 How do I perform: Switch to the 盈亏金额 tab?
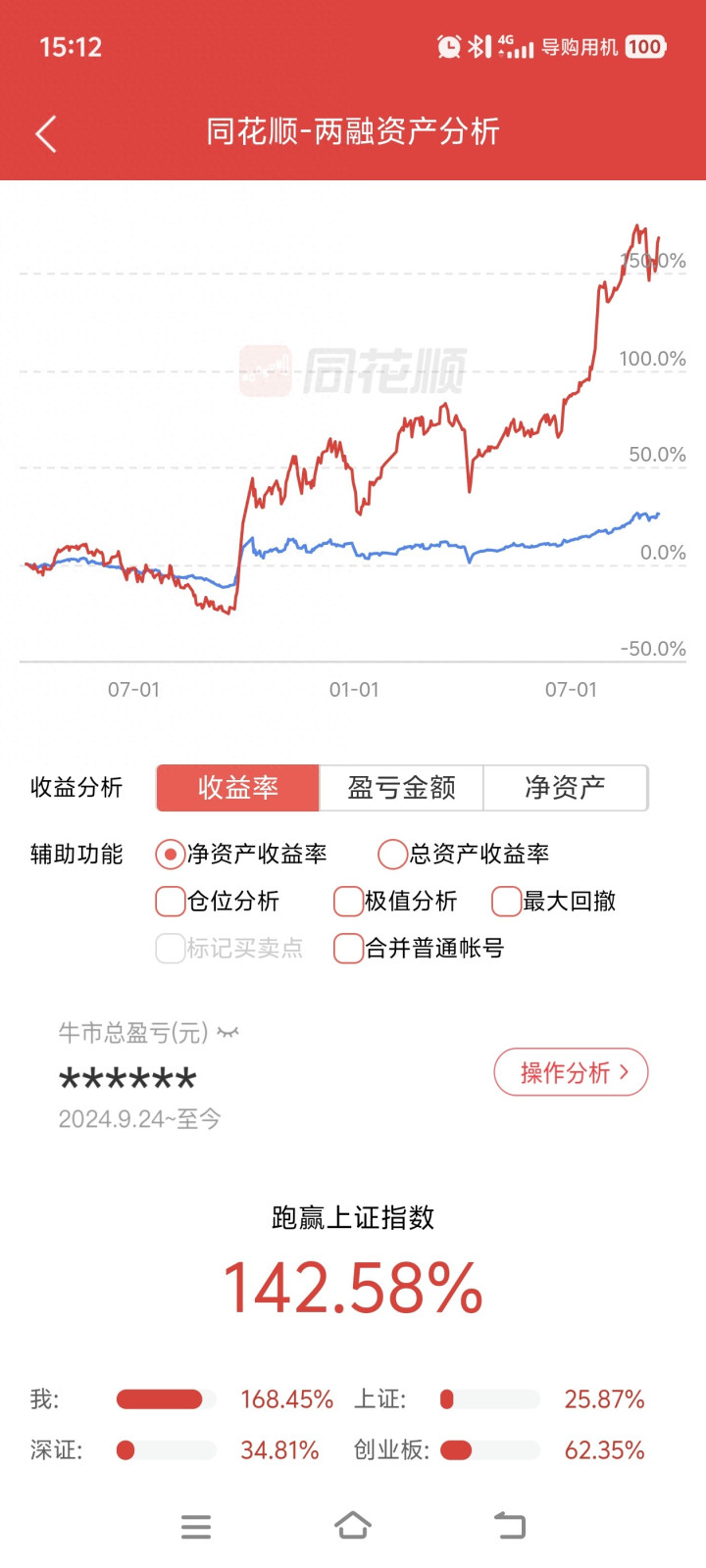coord(401,788)
